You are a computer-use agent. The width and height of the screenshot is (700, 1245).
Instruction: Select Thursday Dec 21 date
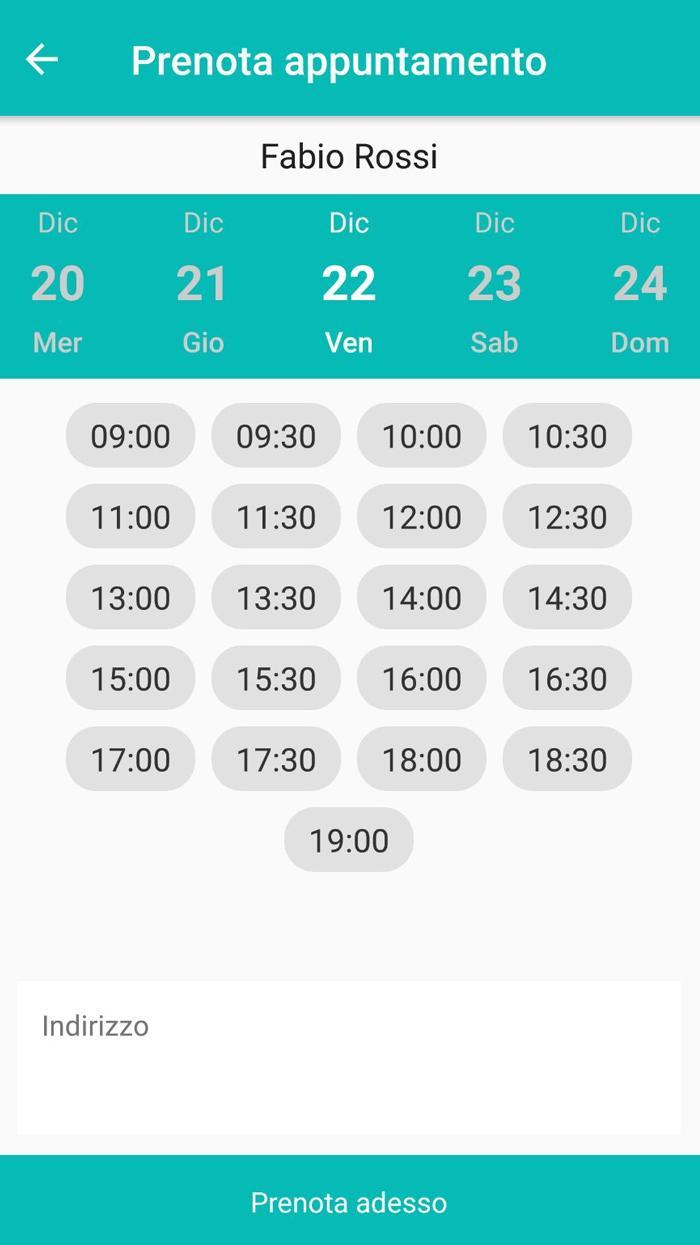tap(203, 284)
